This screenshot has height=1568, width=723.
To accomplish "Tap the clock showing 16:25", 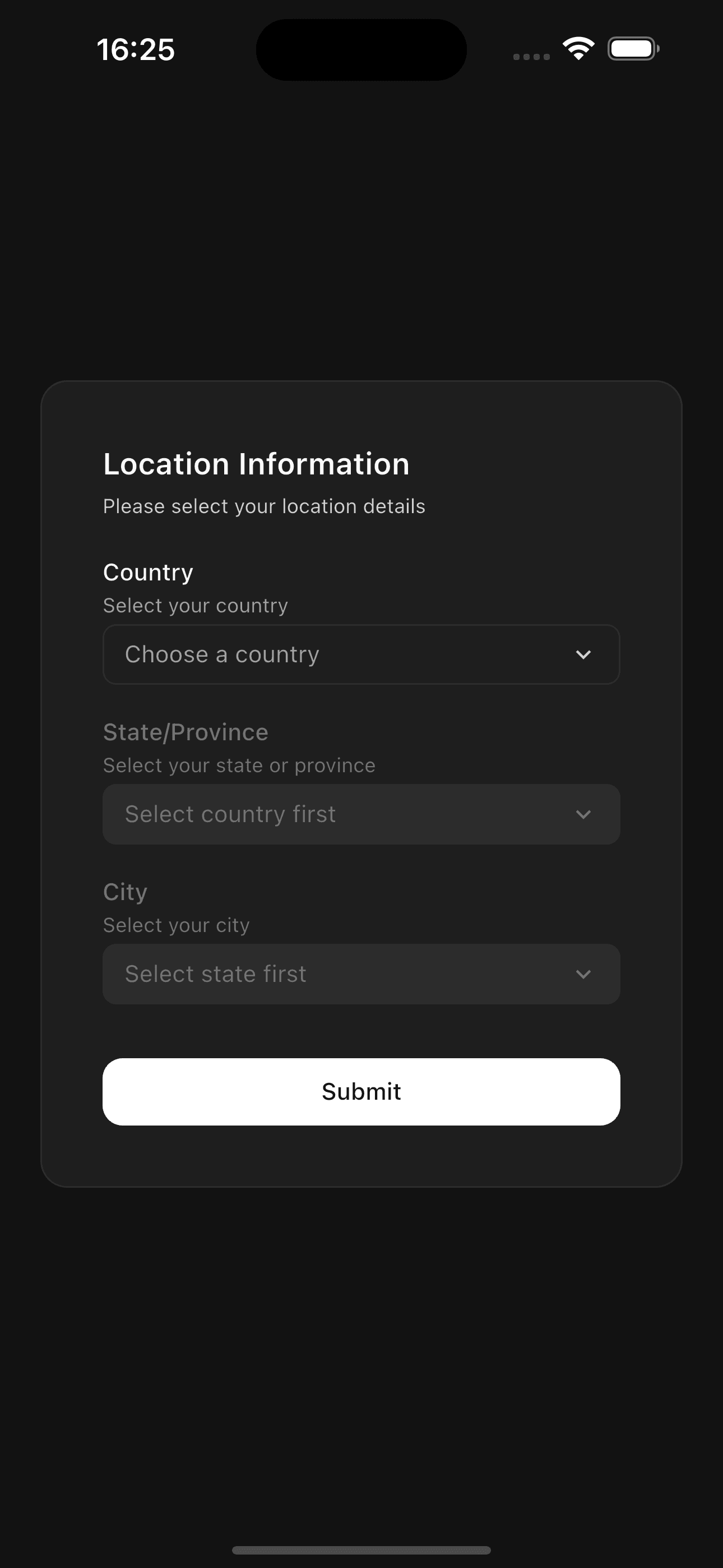I will [136, 50].
